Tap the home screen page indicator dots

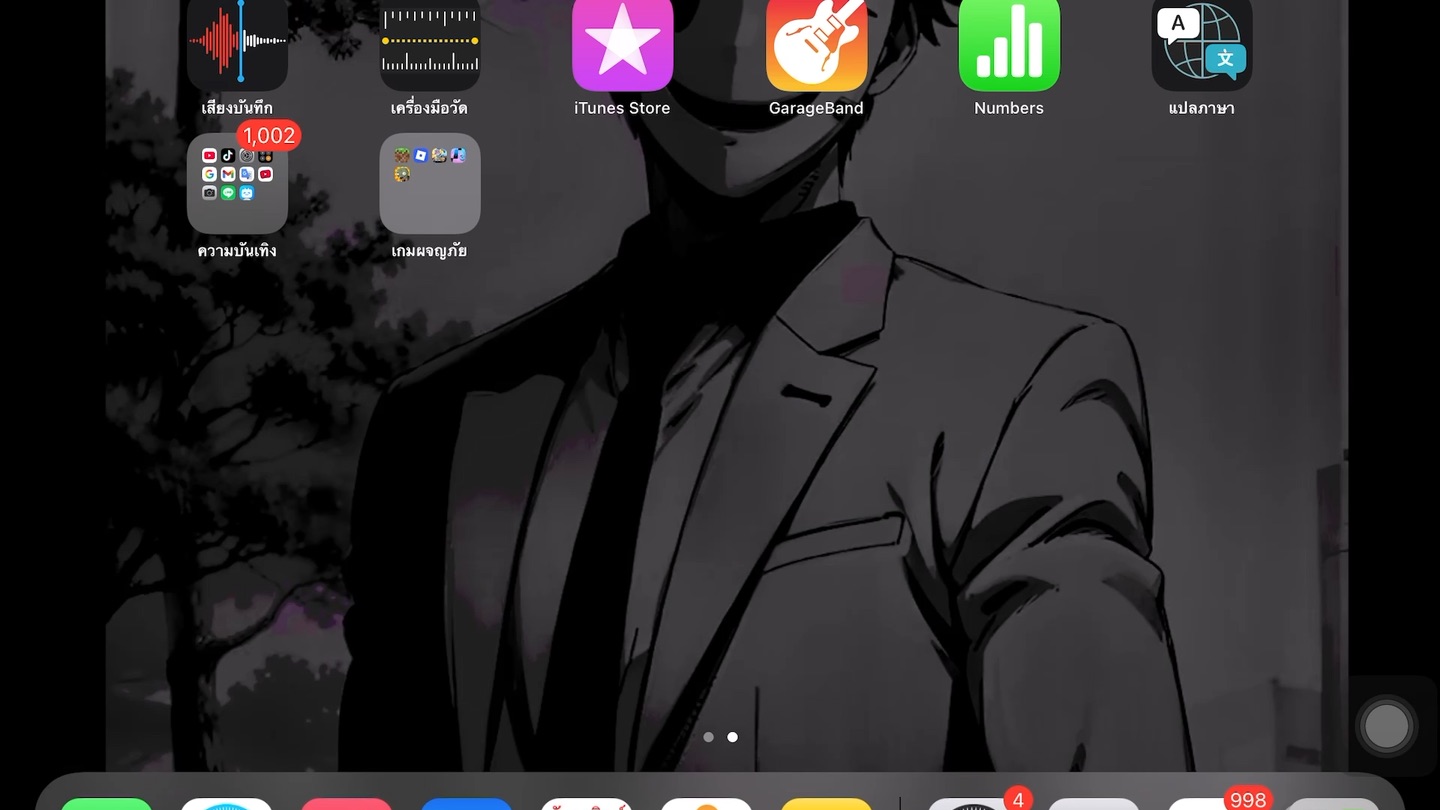pos(720,737)
